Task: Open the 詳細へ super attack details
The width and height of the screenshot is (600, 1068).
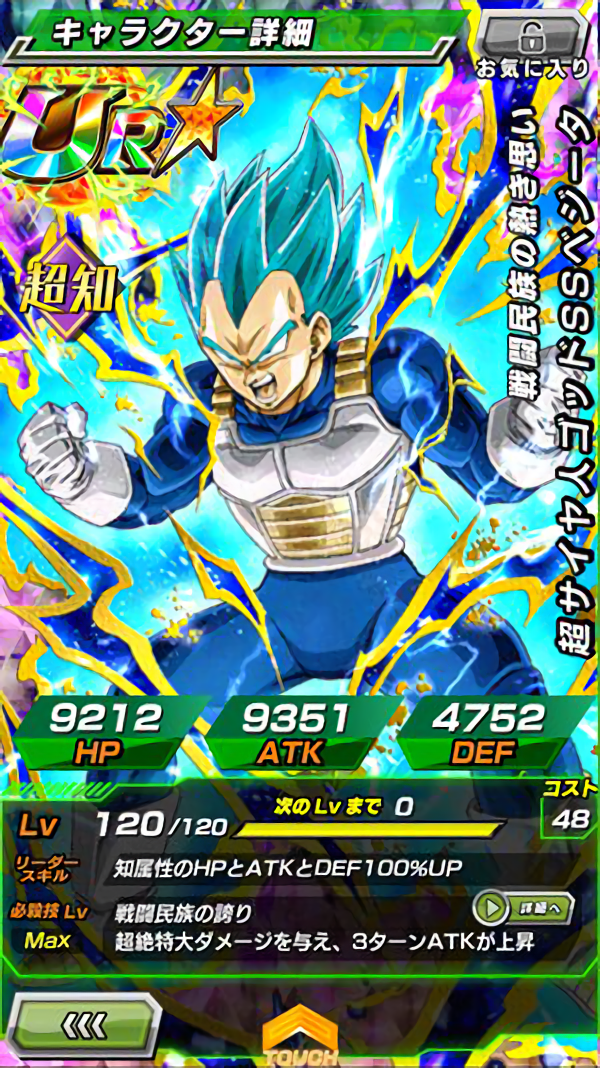Action: tap(523, 908)
